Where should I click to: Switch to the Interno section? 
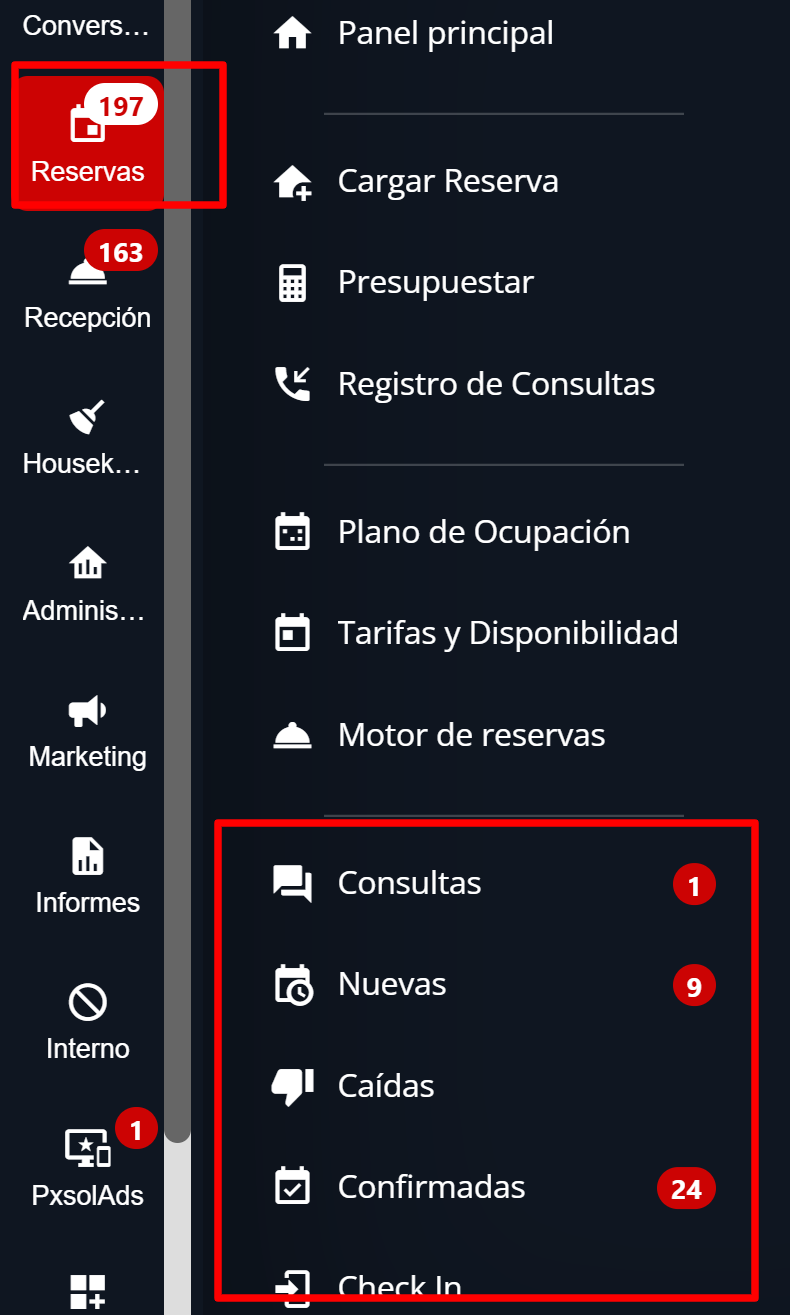(x=88, y=1021)
